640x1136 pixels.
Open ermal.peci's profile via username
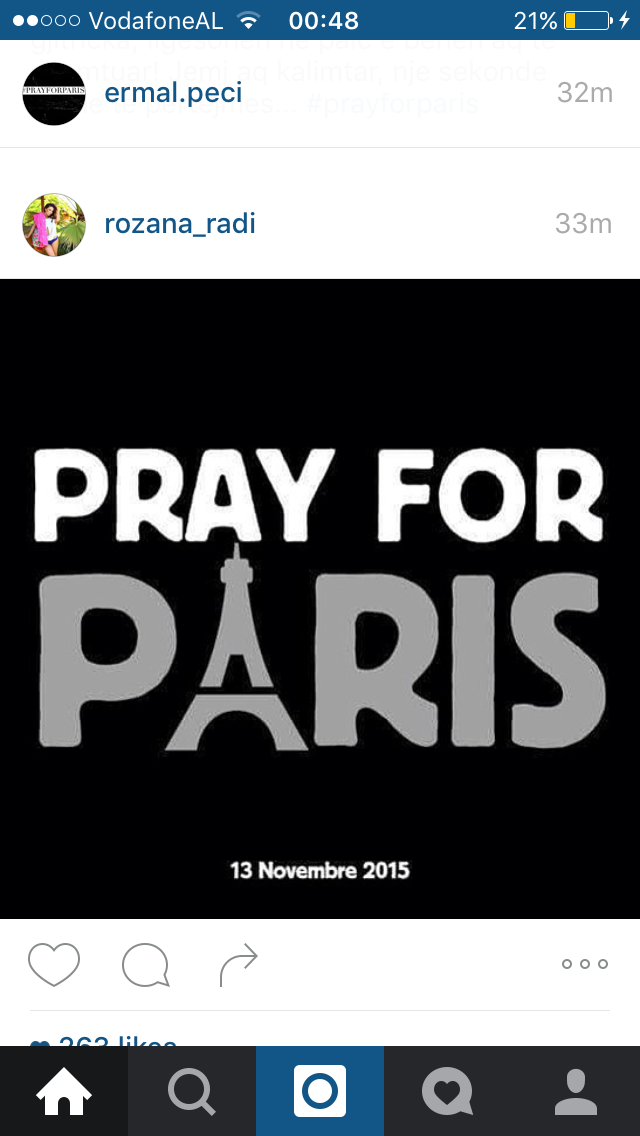coord(174,94)
